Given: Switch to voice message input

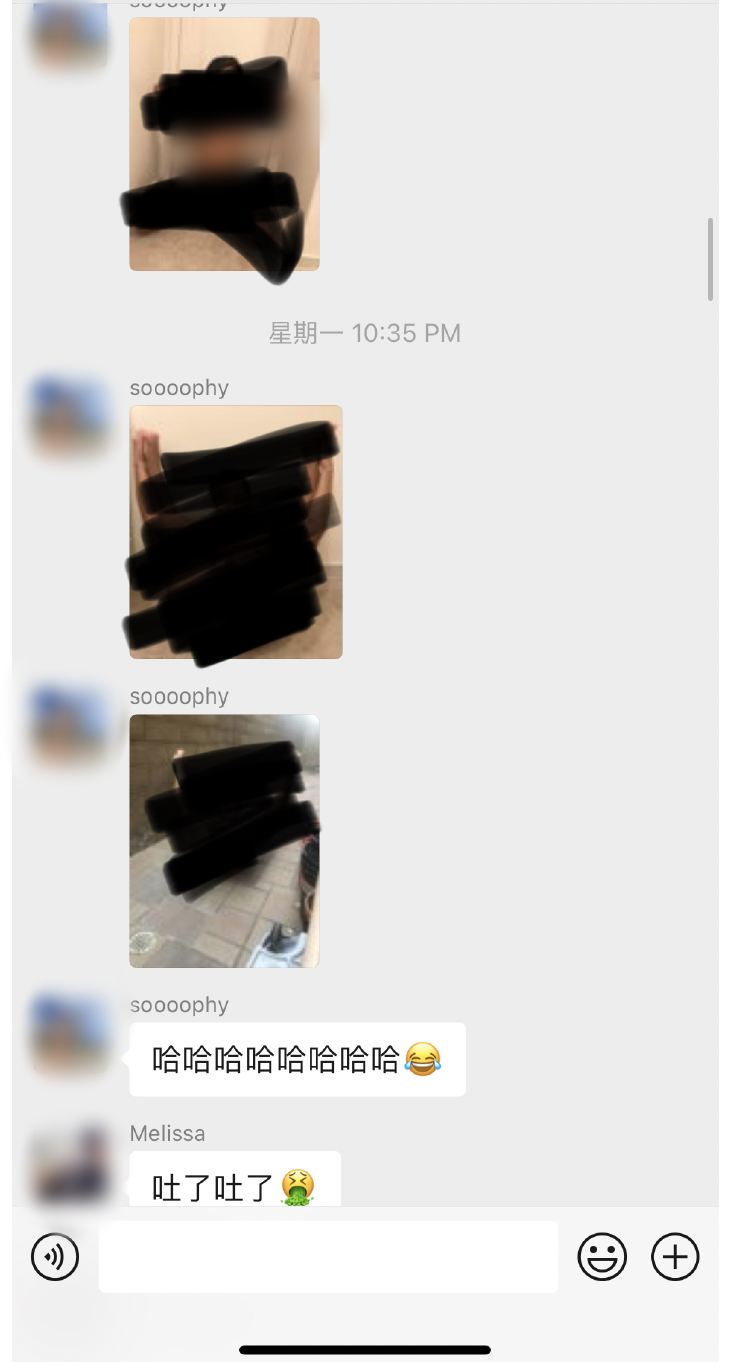Looking at the screenshot, I should 55,1257.
